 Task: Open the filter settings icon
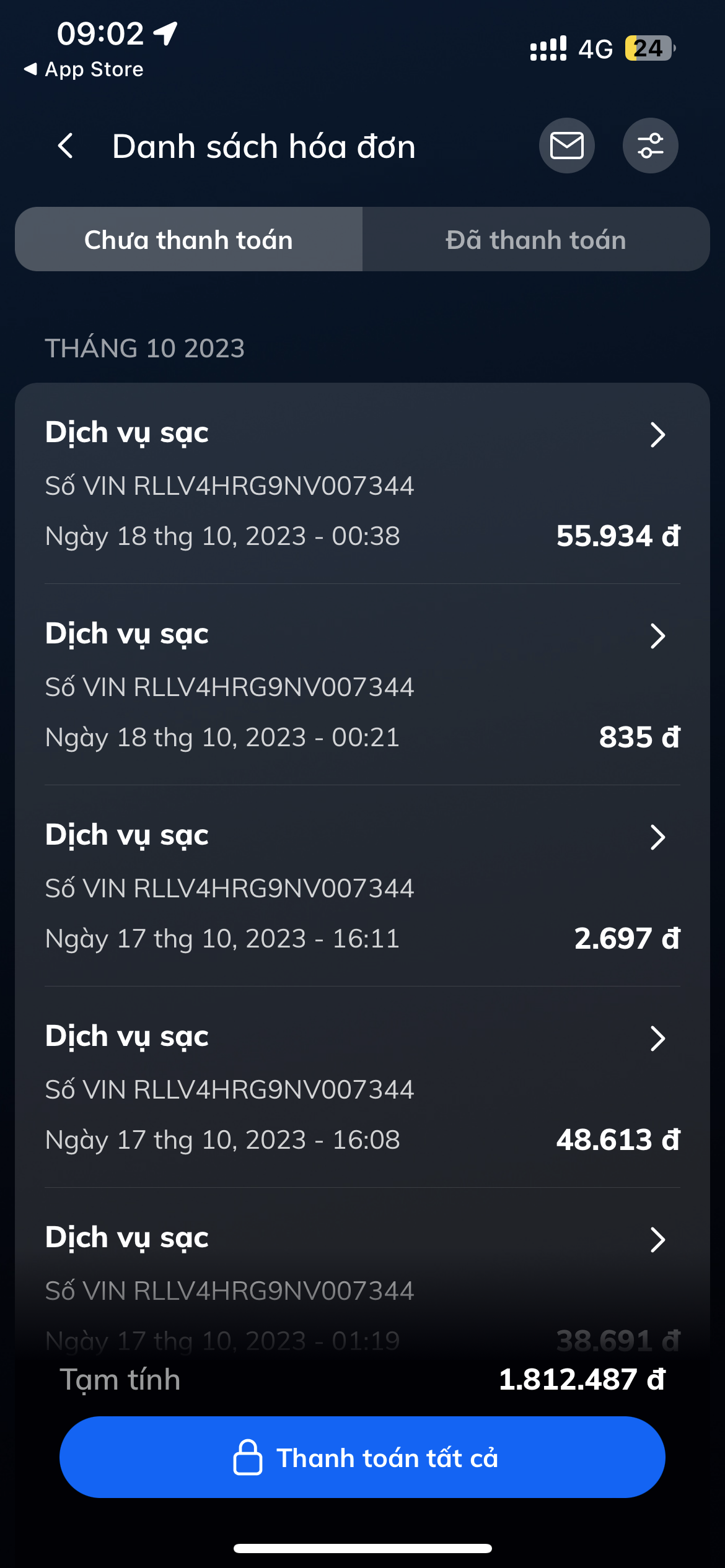tap(650, 146)
